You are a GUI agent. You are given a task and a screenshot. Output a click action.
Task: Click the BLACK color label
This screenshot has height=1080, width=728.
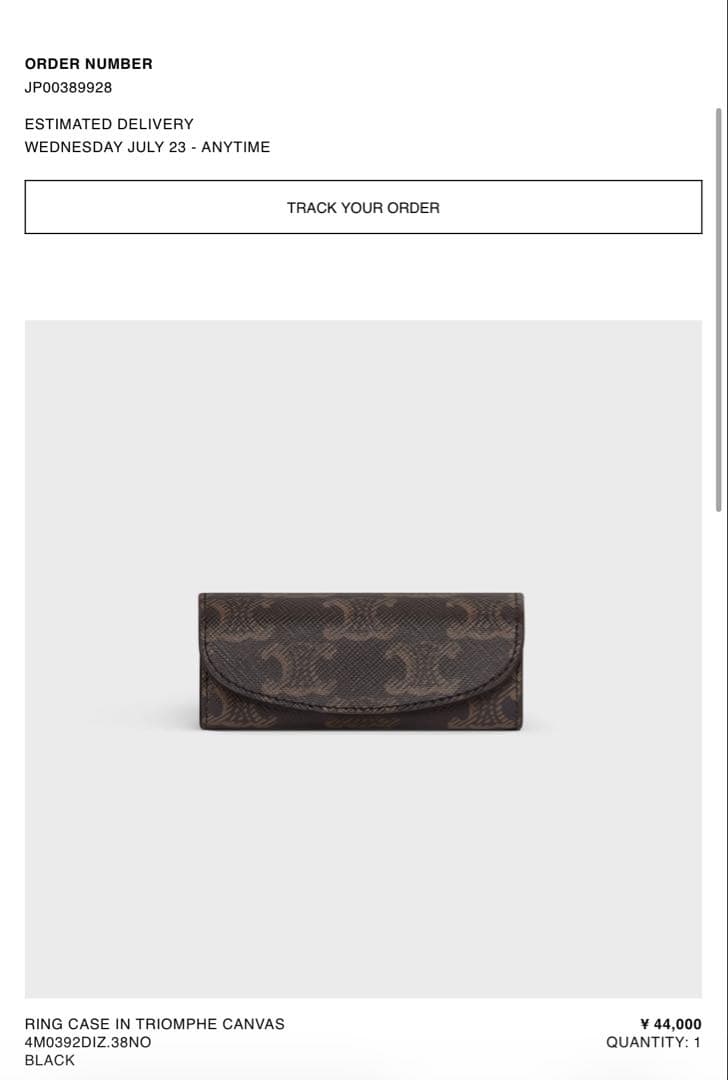tap(47, 1059)
